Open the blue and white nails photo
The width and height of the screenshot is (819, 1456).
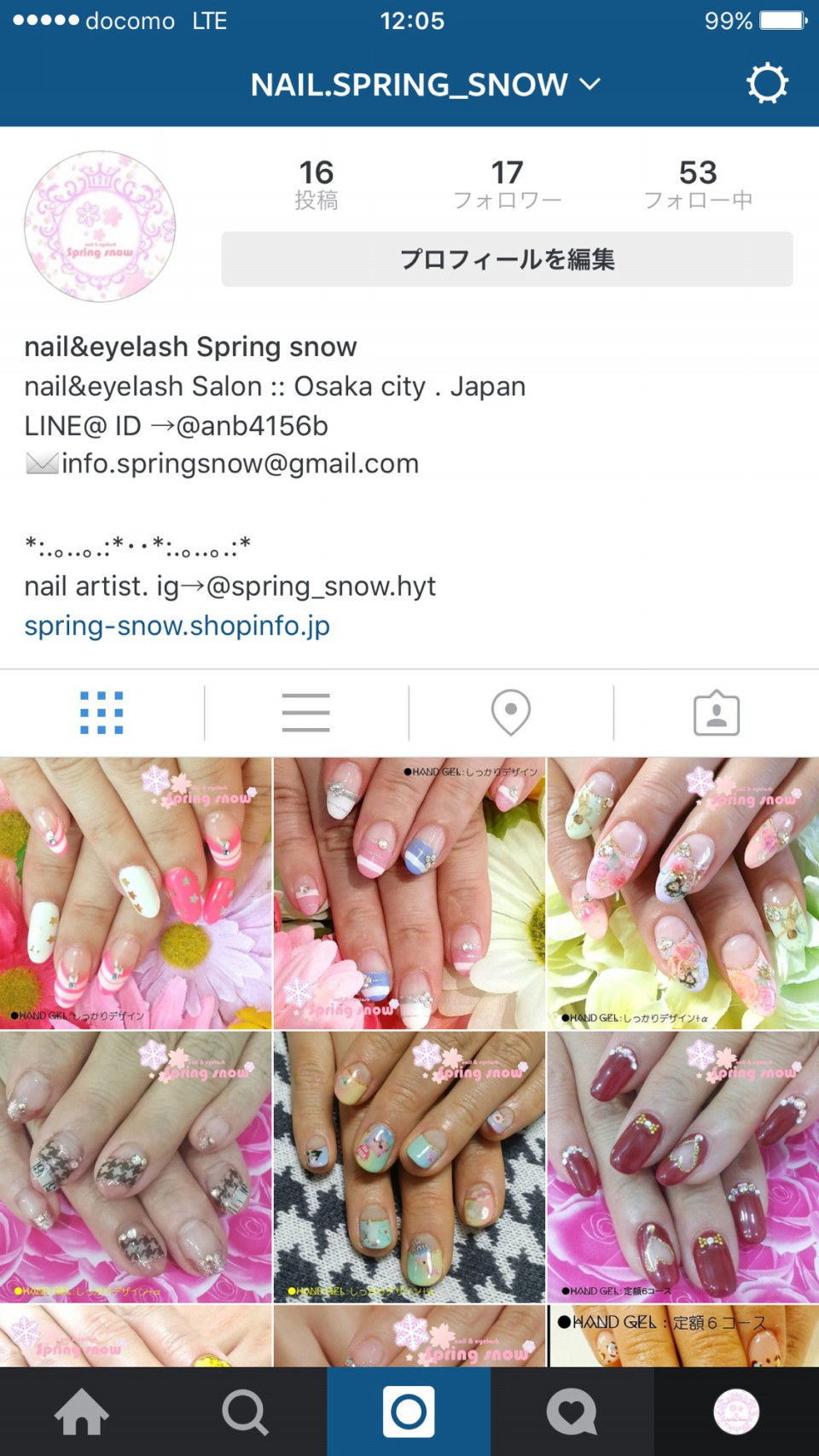(409, 893)
